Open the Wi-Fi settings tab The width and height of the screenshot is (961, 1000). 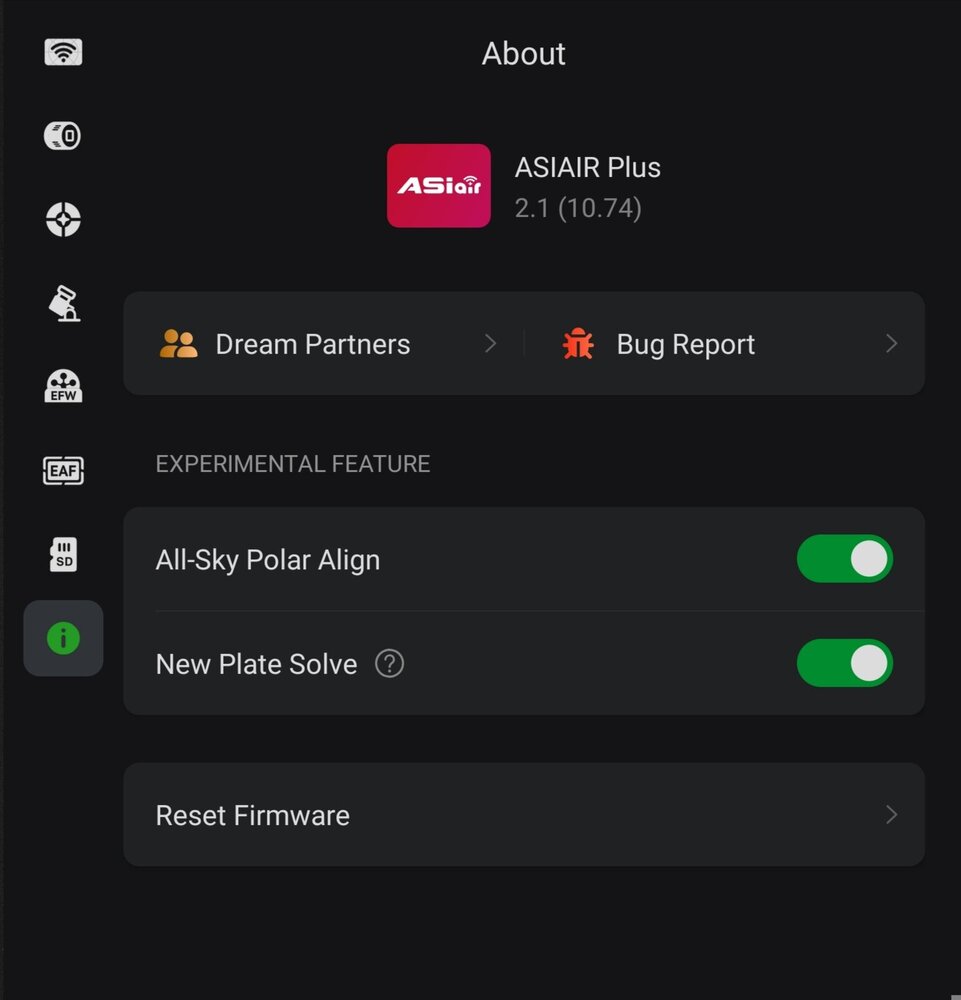[63, 52]
